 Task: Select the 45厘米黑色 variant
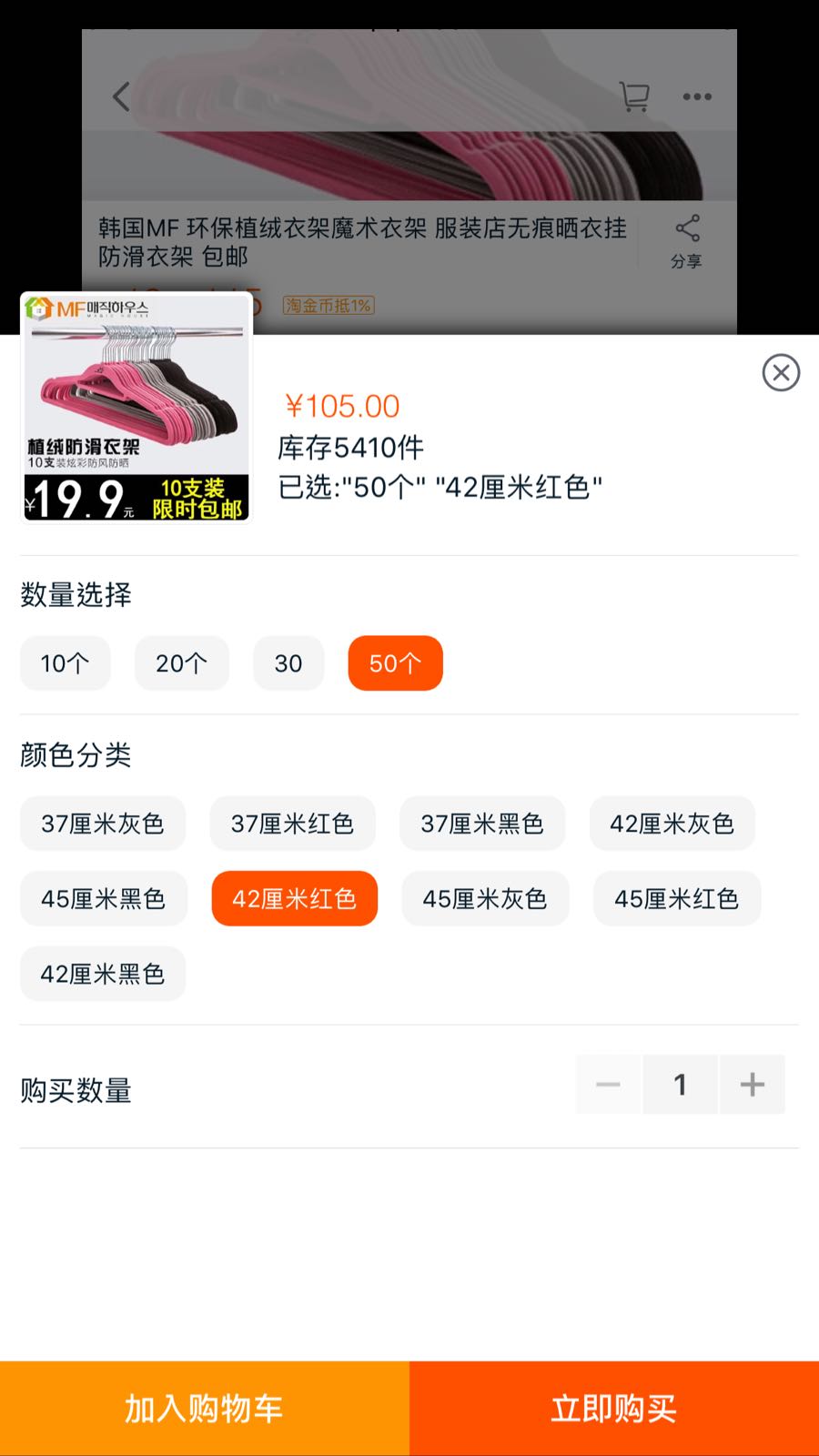[x=103, y=899]
